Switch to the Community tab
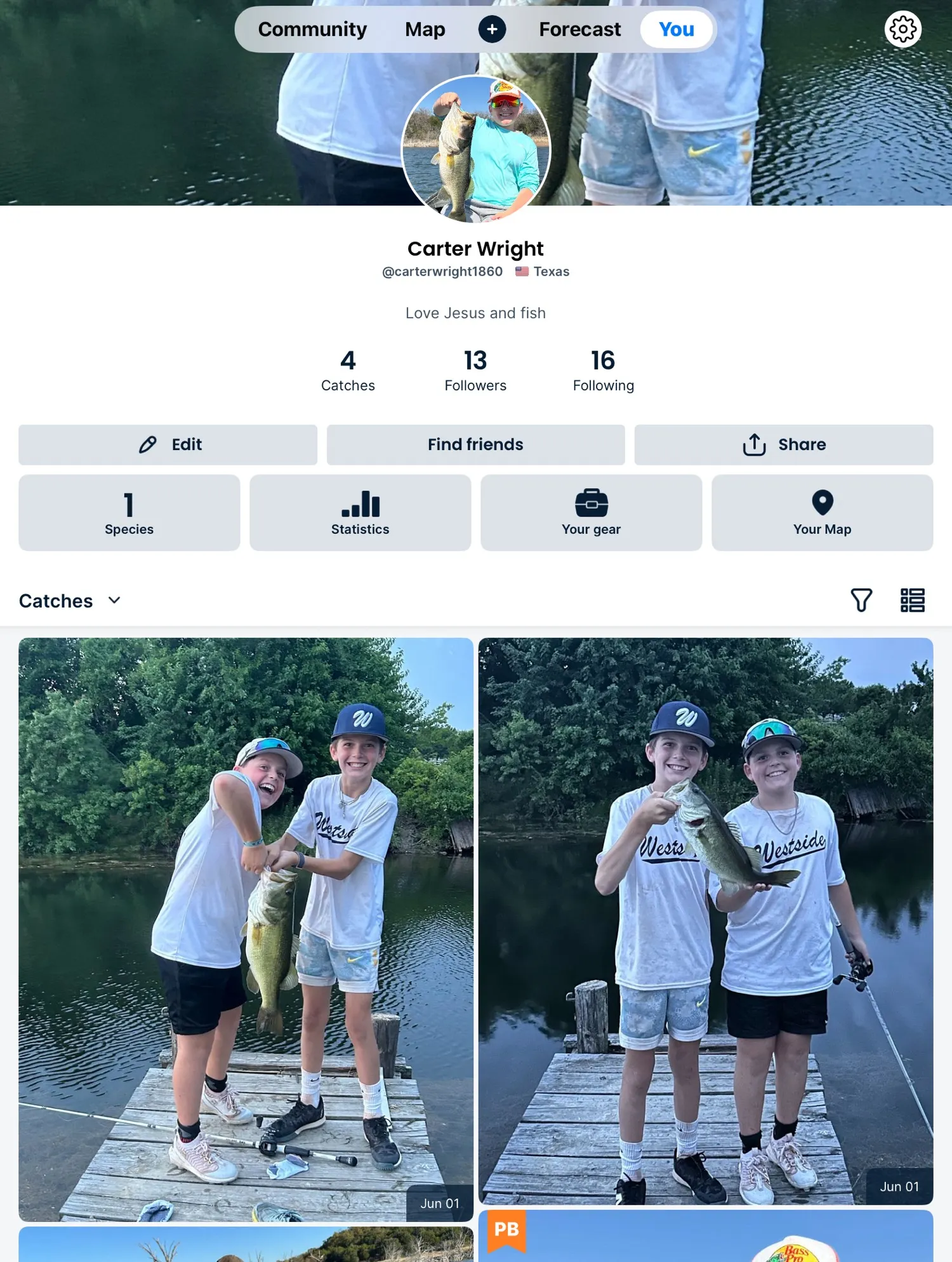Image resolution: width=952 pixels, height=1262 pixels. click(x=312, y=29)
